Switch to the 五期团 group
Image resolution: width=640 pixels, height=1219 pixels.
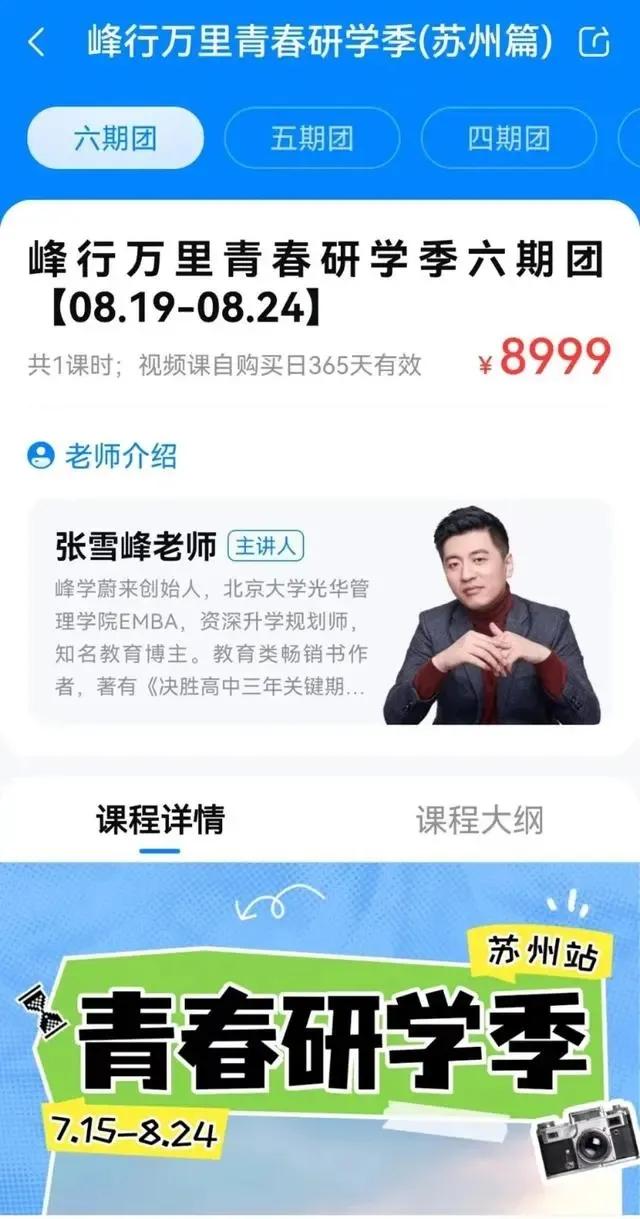coord(311,138)
